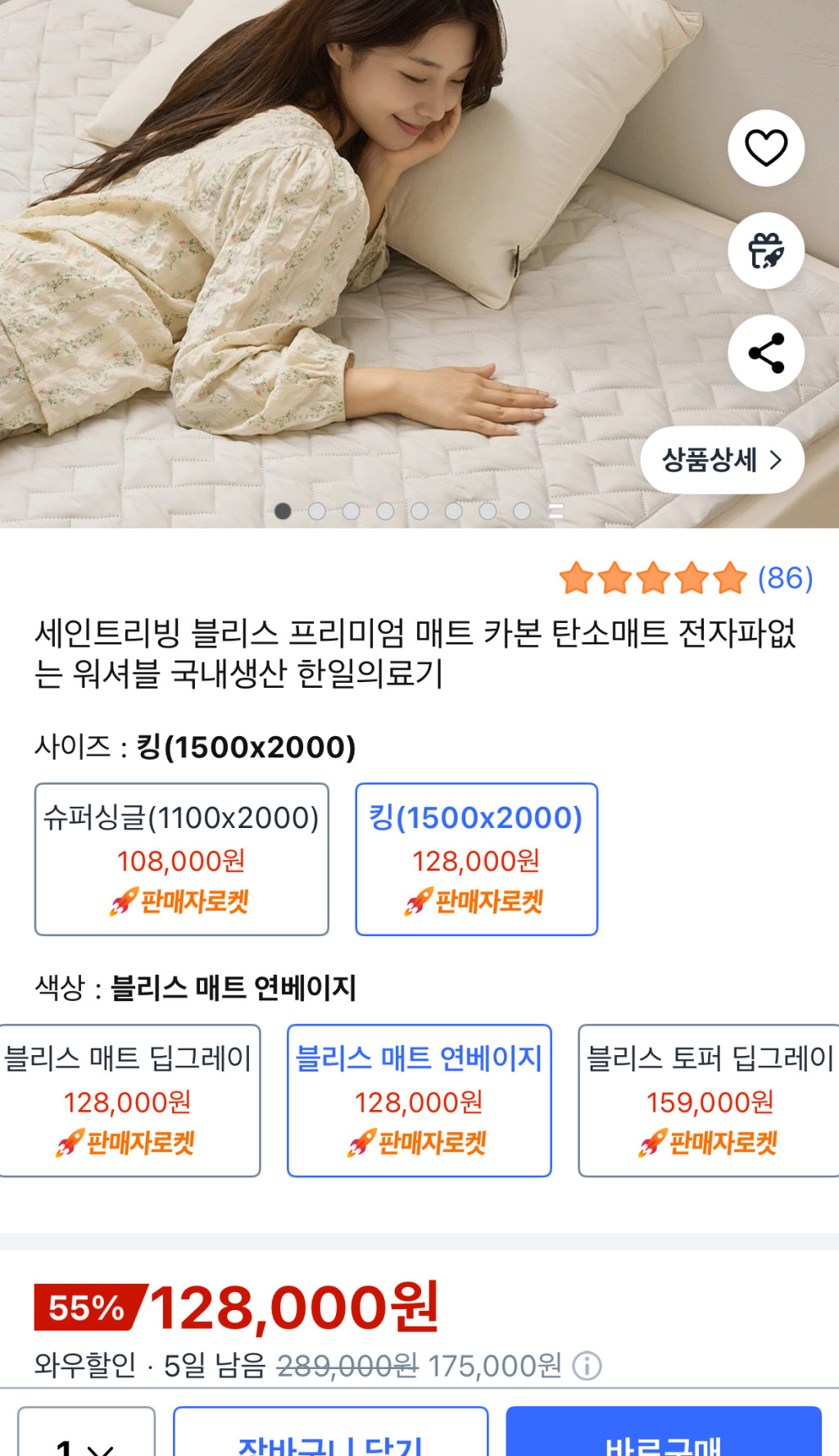Open 상품상세 product details
This screenshot has width=839, height=1456.
point(722,460)
